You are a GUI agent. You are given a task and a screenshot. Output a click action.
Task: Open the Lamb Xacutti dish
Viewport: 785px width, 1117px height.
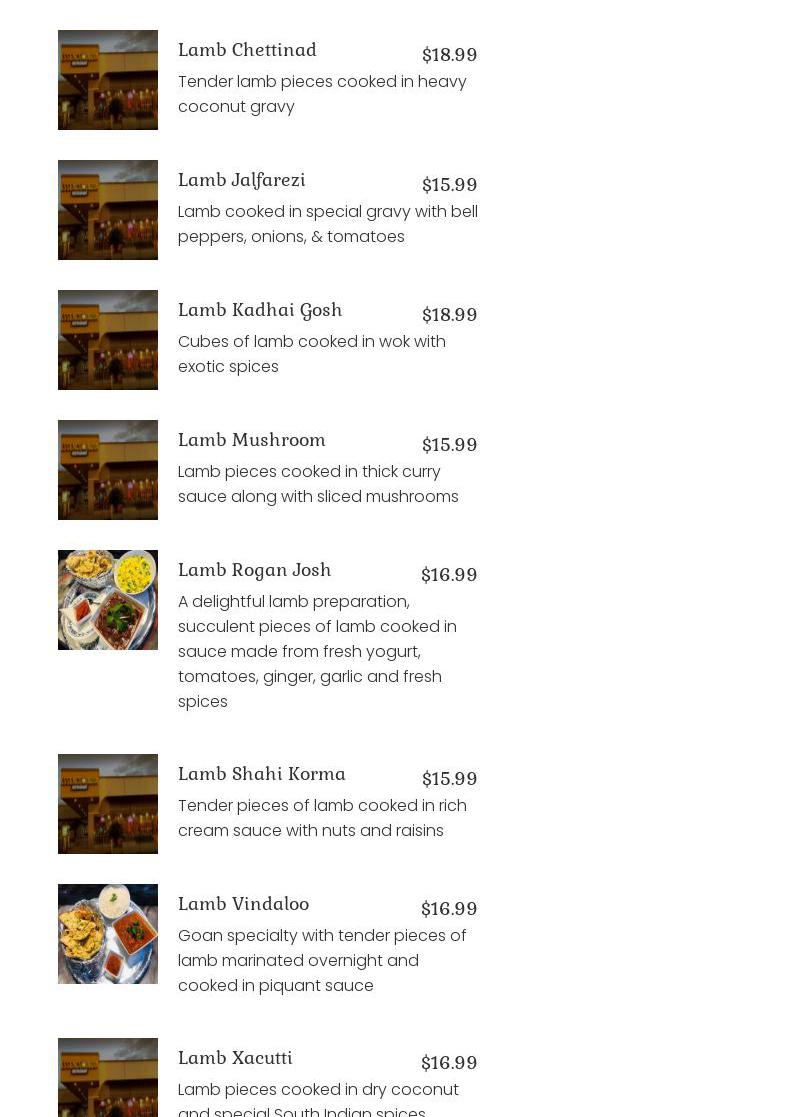(x=236, y=1058)
